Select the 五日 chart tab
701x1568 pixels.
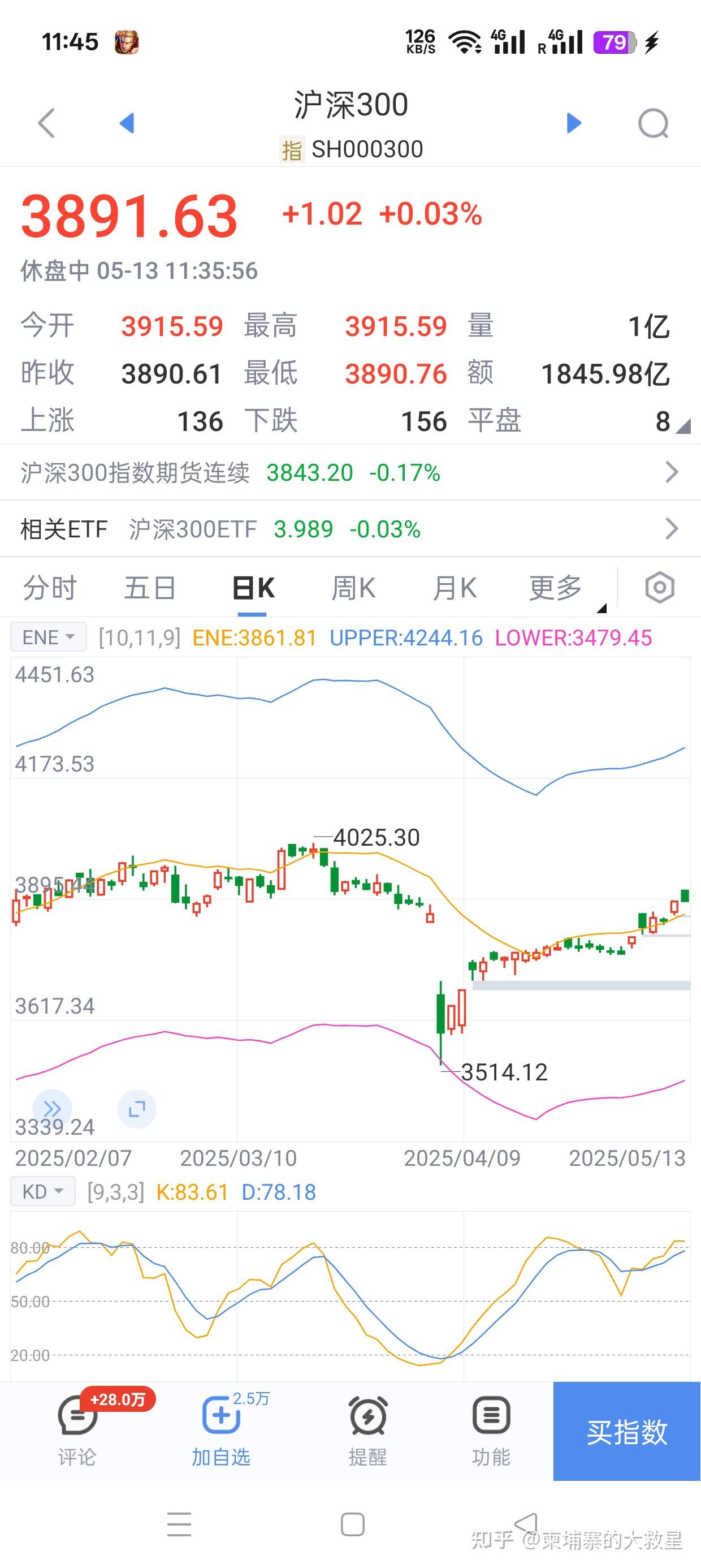coord(150,588)
